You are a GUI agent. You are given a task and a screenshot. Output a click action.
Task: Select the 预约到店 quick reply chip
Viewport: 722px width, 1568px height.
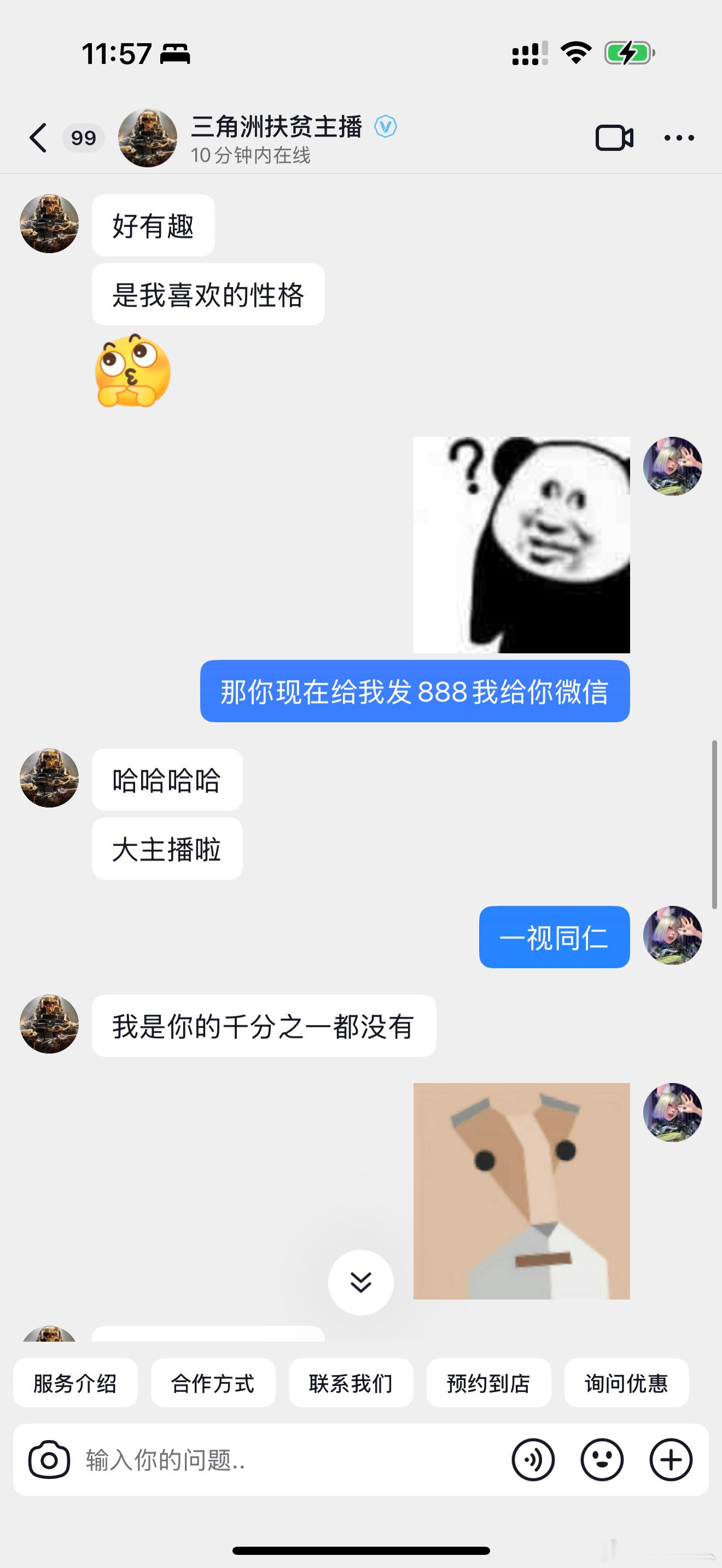(489, 1383)
